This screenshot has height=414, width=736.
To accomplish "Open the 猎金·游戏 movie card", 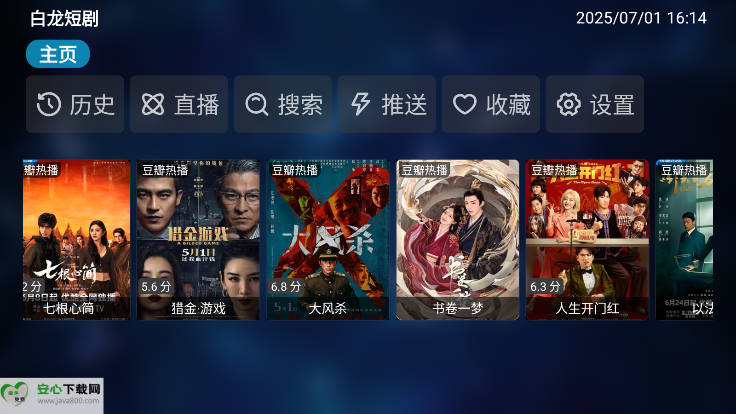I will point(198,240).
